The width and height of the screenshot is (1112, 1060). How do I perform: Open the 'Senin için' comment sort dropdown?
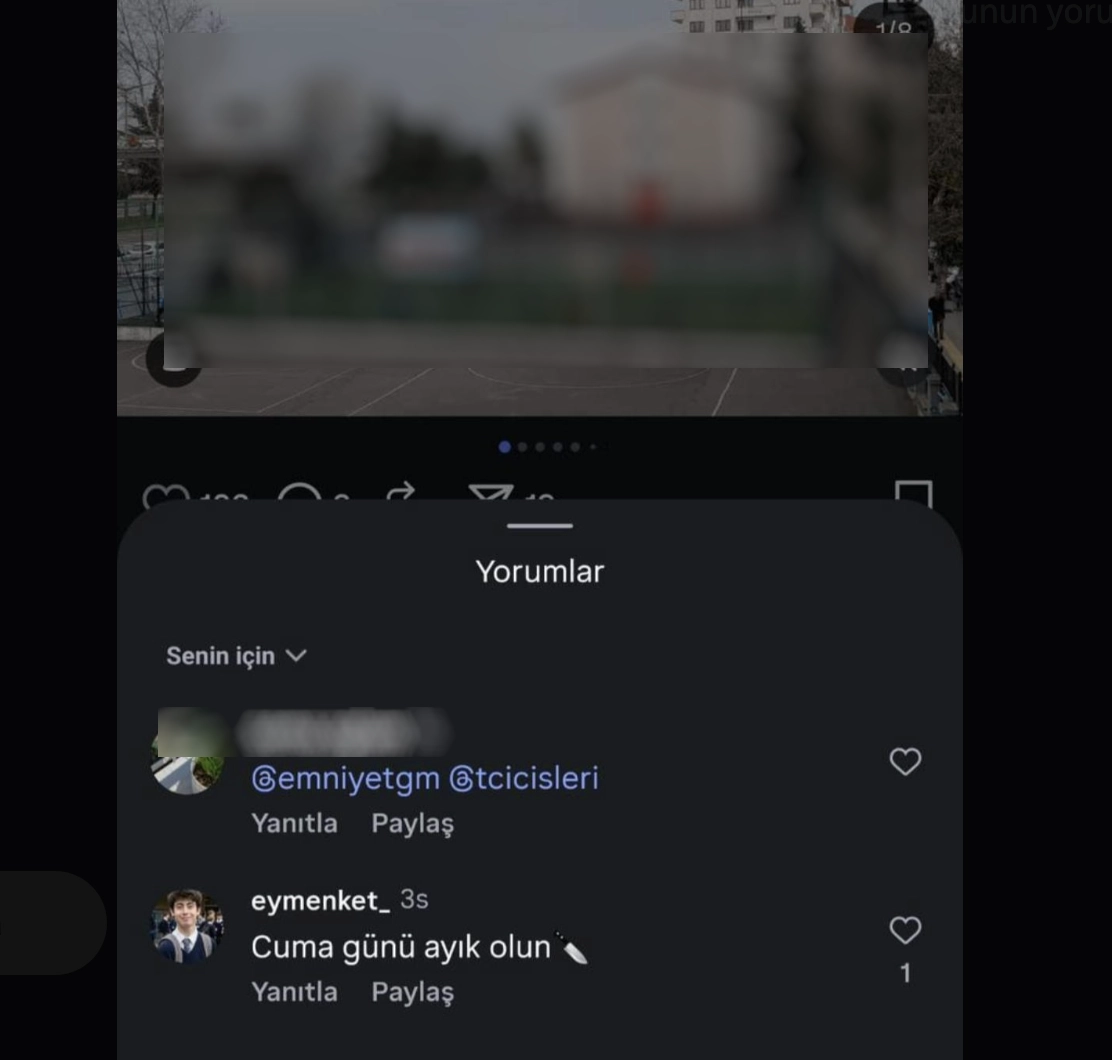click(236, 656)
